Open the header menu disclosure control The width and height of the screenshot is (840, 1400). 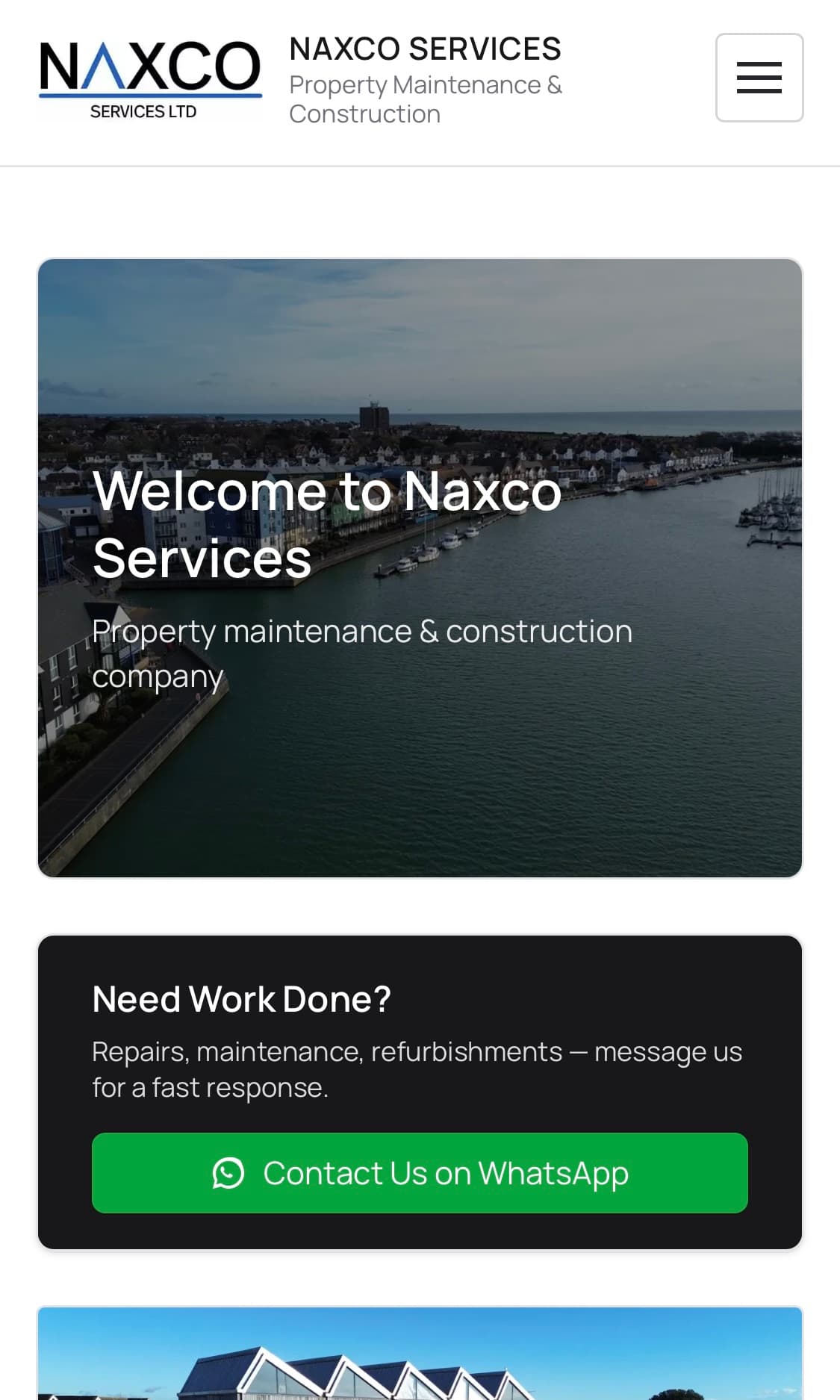coord(759,77)
